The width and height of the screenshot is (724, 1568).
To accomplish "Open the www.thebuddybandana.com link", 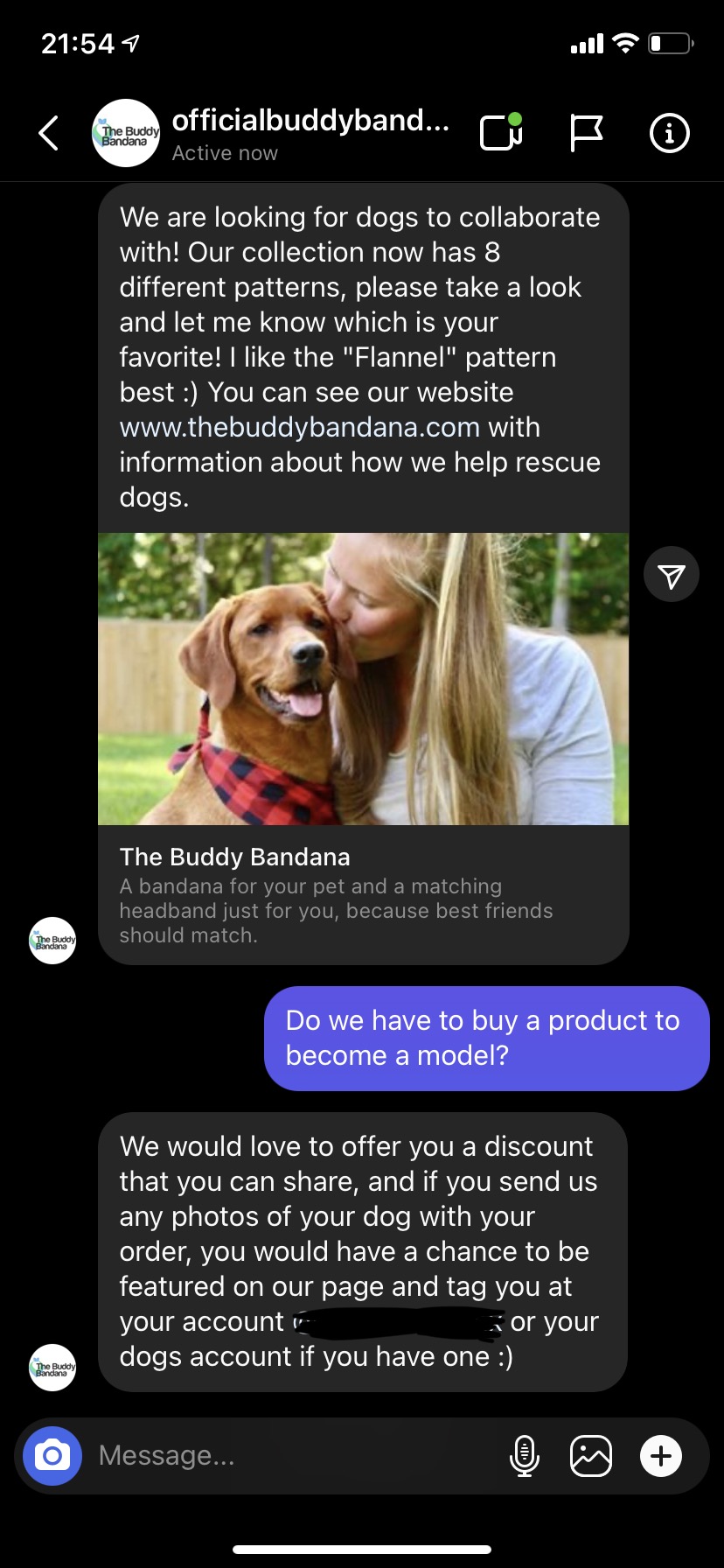I will click(299, 428).
